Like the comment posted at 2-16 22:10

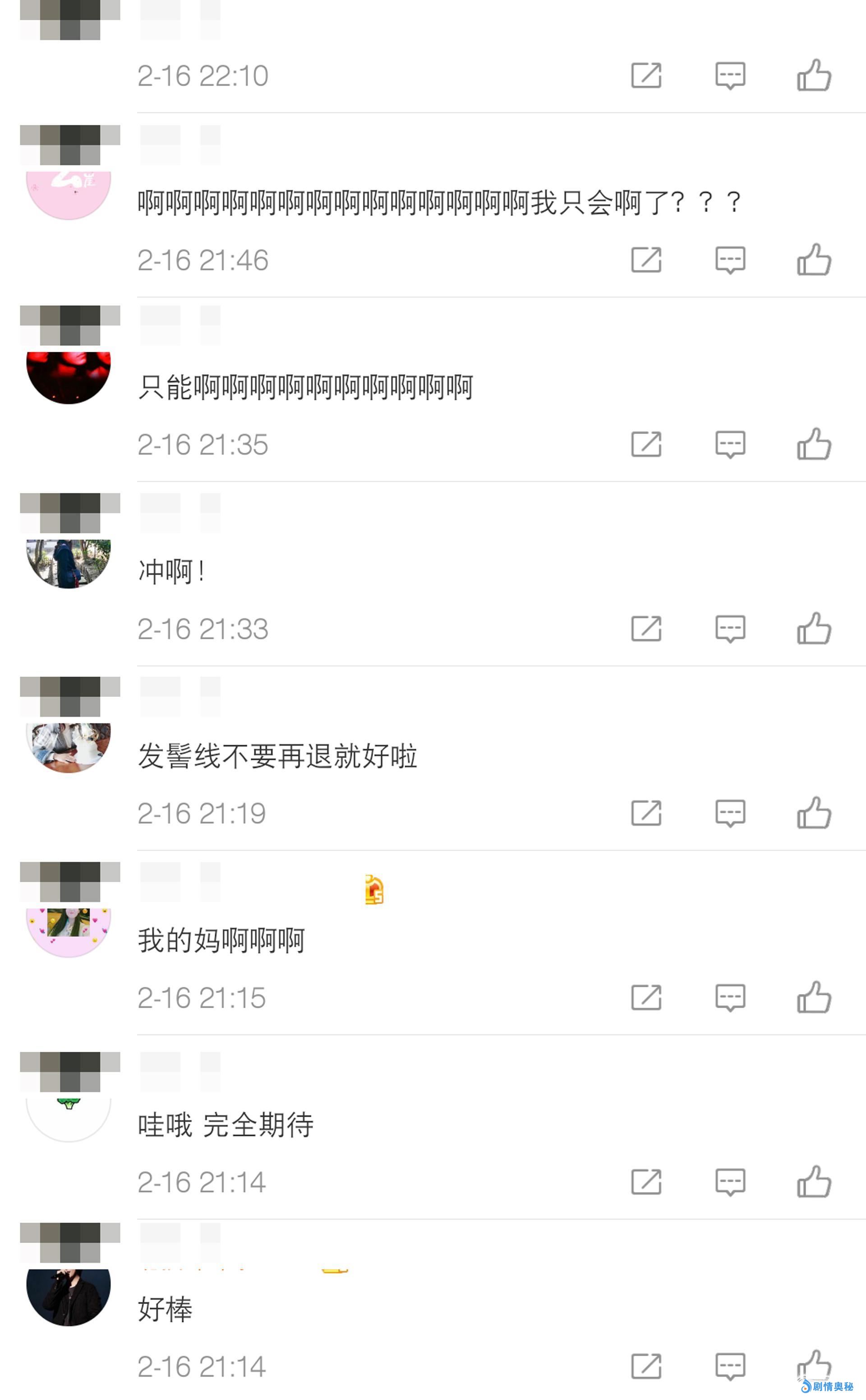[x=814, y=76]
